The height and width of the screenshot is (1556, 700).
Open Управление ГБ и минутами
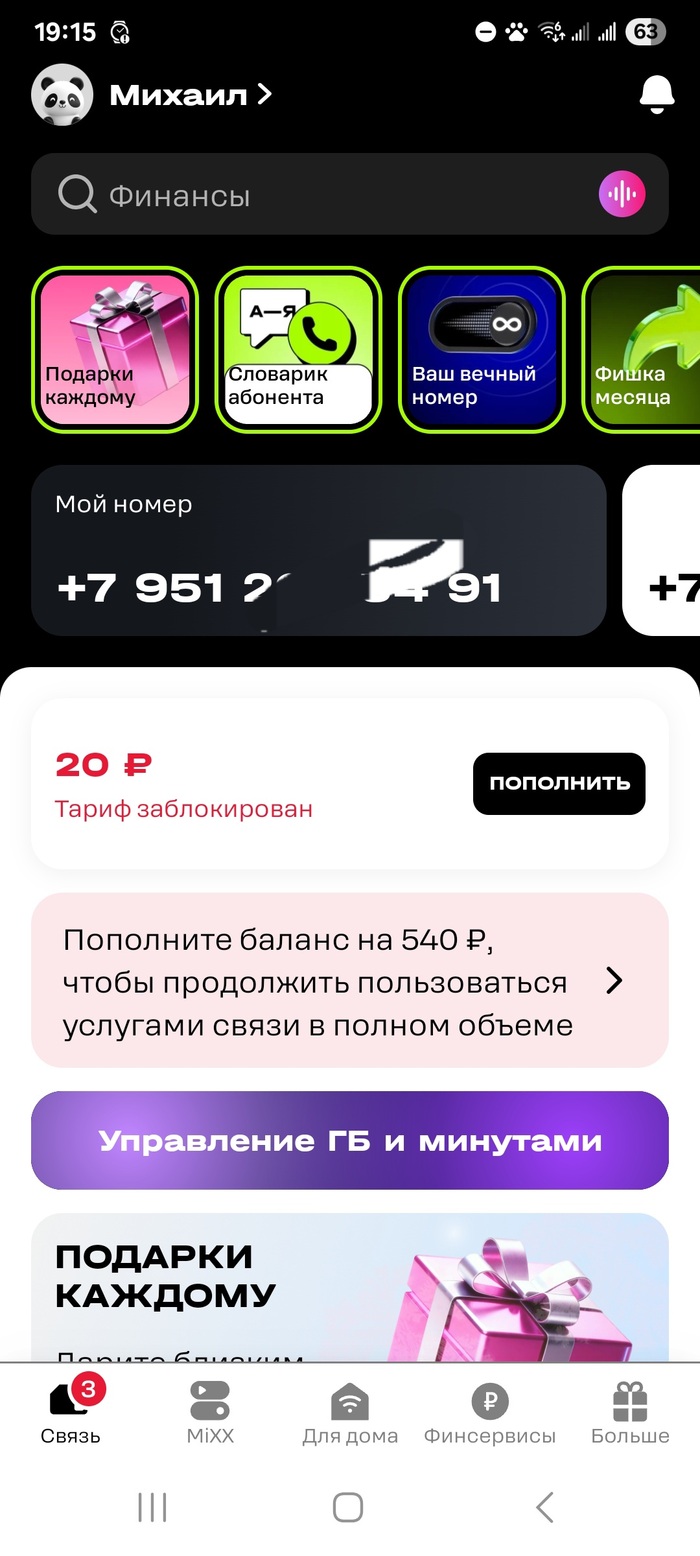point(349,1140)
